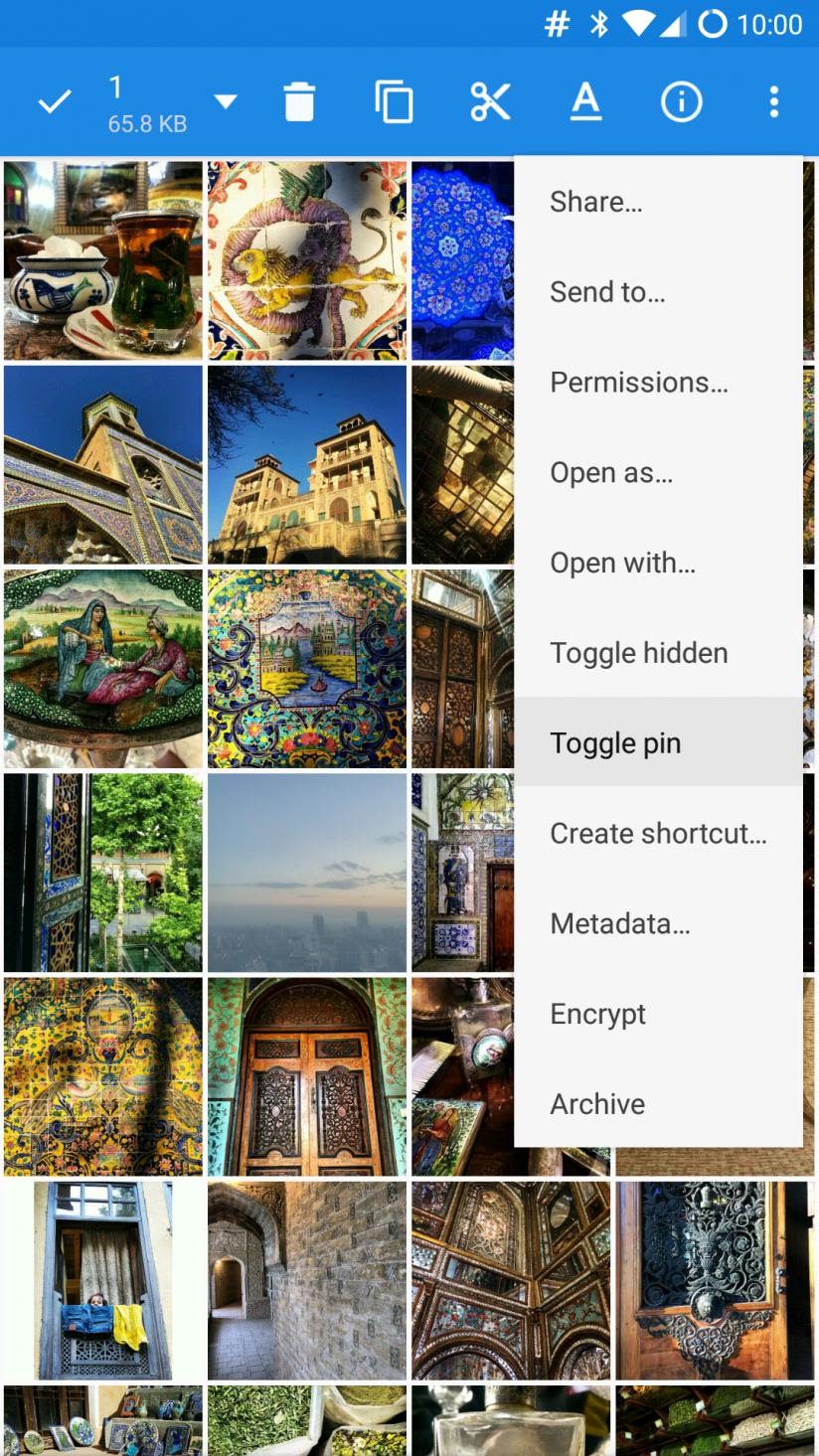Open the tea glass photo thumbnail

point(103,260)
